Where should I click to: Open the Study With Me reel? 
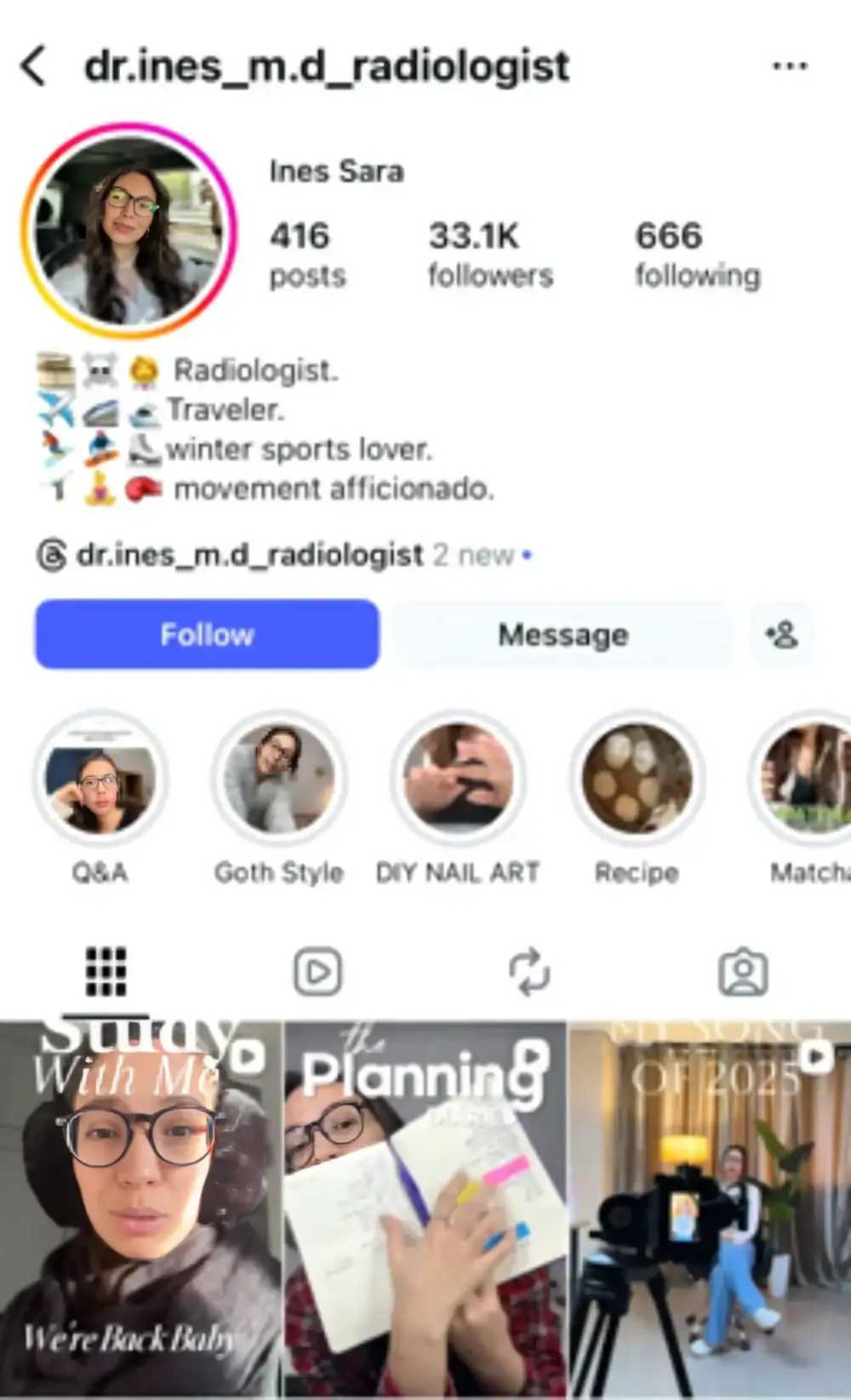tap(140, 1209)
